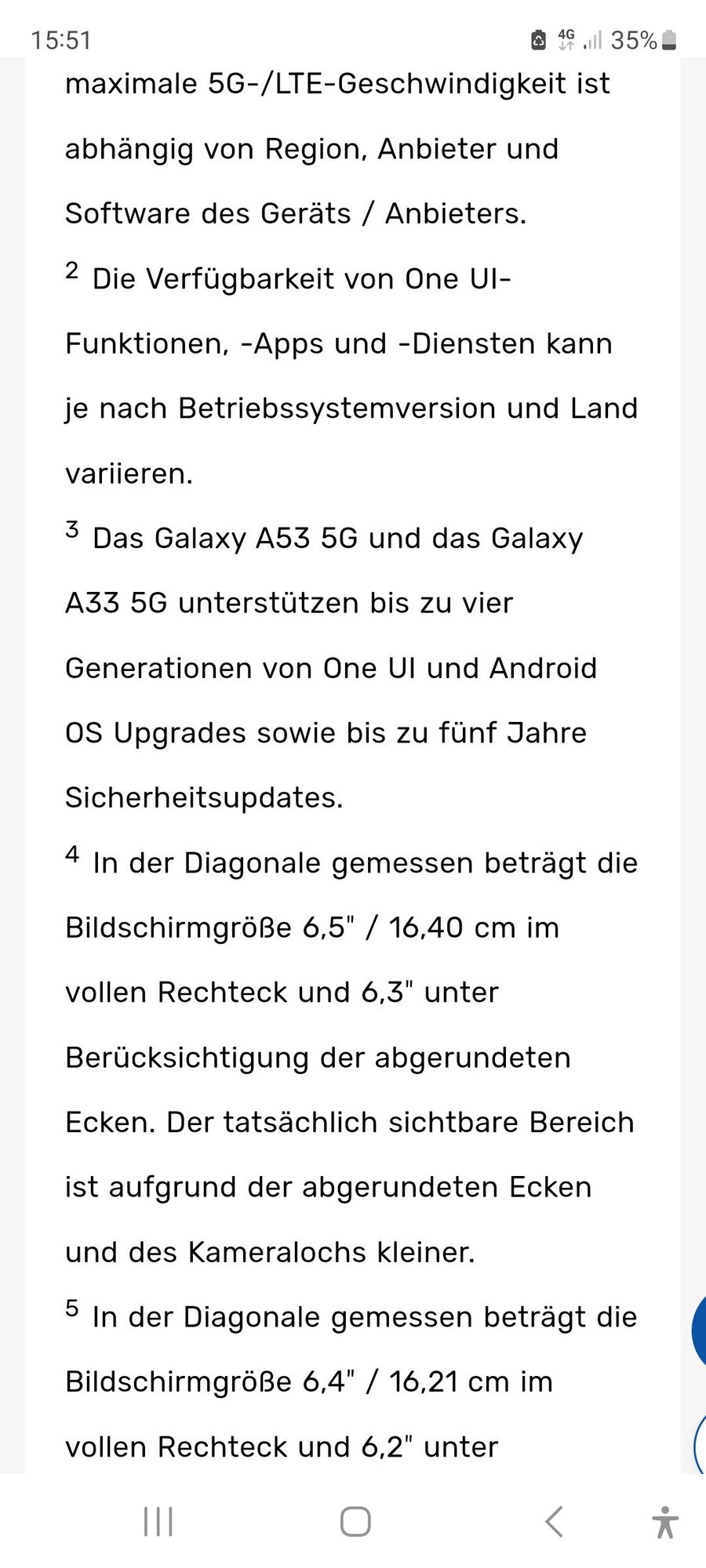Go to the home screen
The height and width of the screenshot is (1568, 706).
tap(355, 1522)
